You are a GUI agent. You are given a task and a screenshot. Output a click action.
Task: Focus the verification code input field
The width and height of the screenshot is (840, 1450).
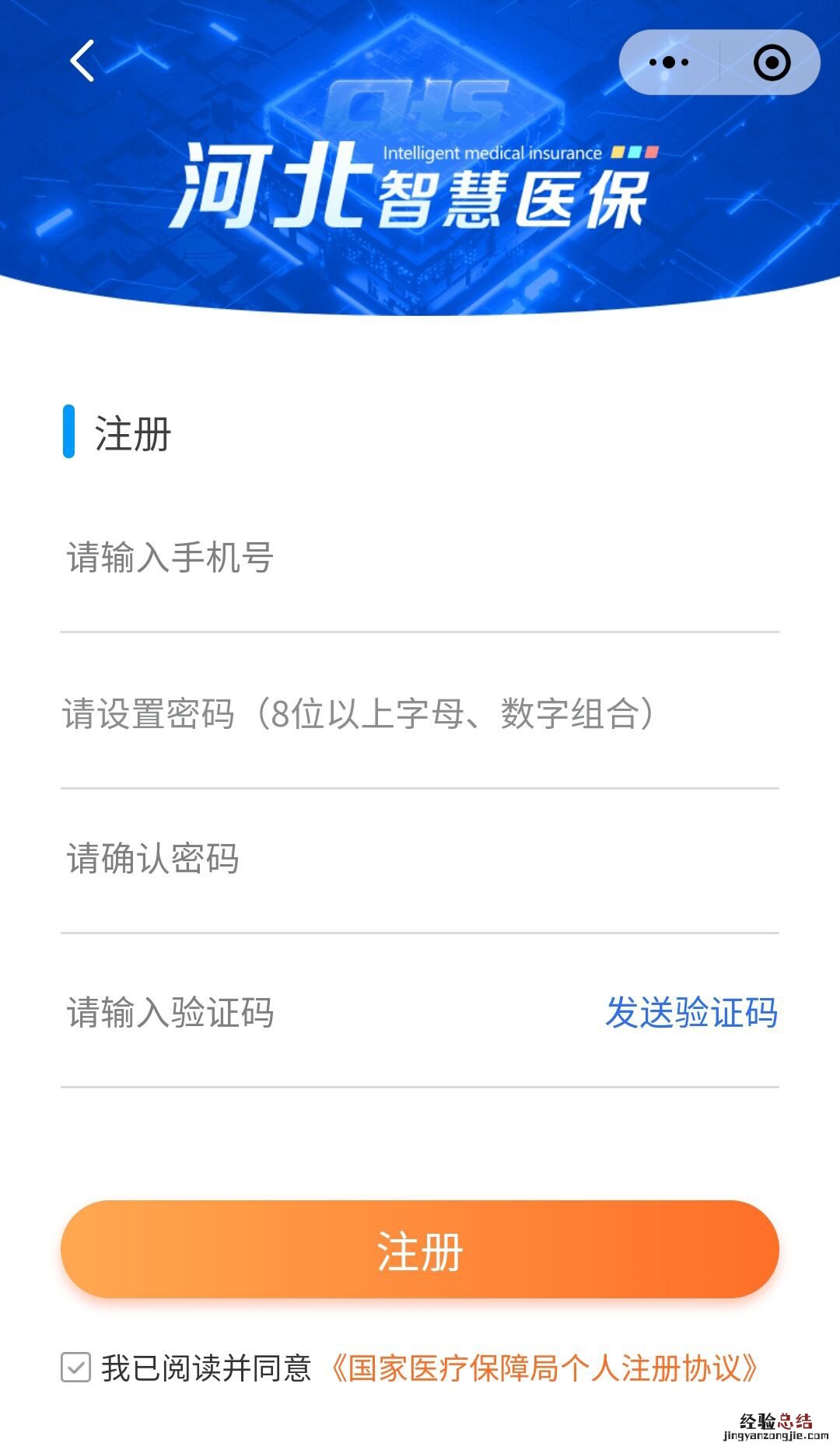[311, 1013]
